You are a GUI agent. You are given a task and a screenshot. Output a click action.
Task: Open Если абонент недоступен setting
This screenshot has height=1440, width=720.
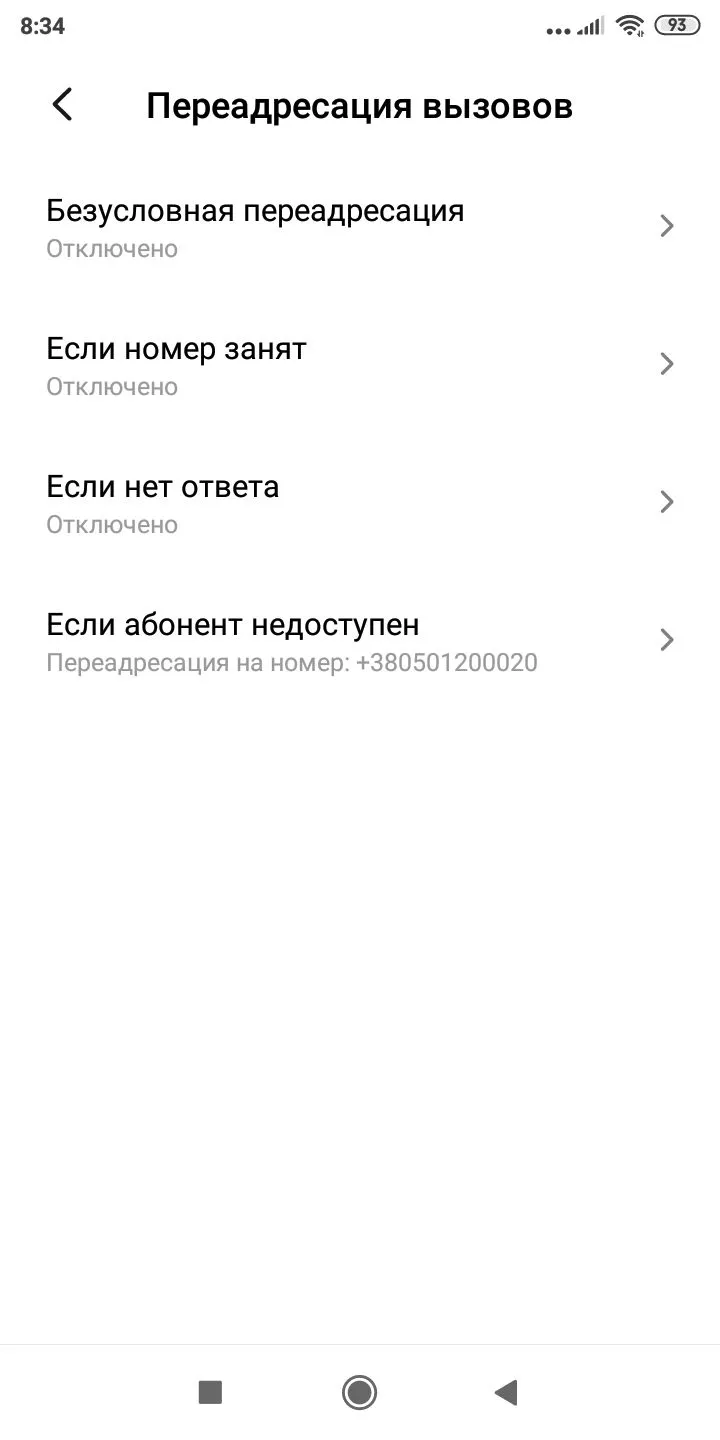pyautogui.click(x=360, y=641)
